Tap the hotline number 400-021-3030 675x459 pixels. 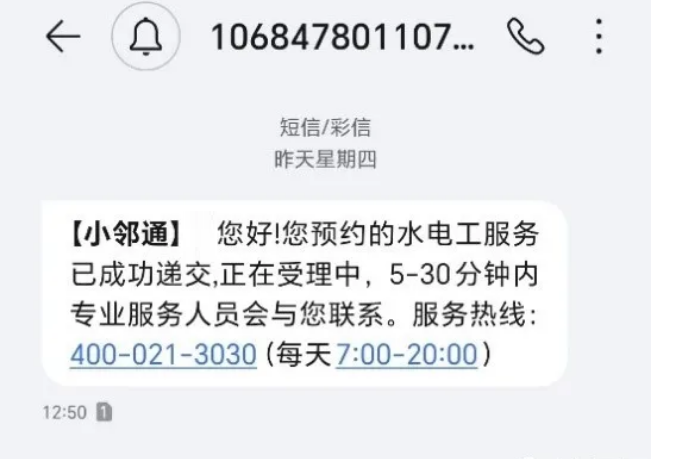pyautogui.click(x=163, y=356)
